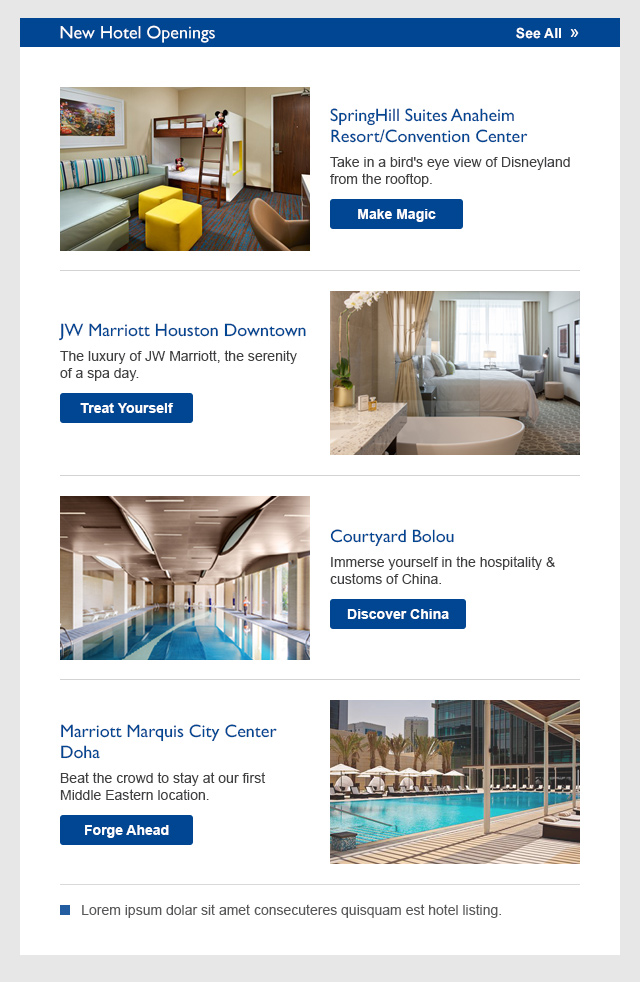Tap See All in New Hotel Openings
This screenshot has width=640, height=982.
(x=546, y=33)
